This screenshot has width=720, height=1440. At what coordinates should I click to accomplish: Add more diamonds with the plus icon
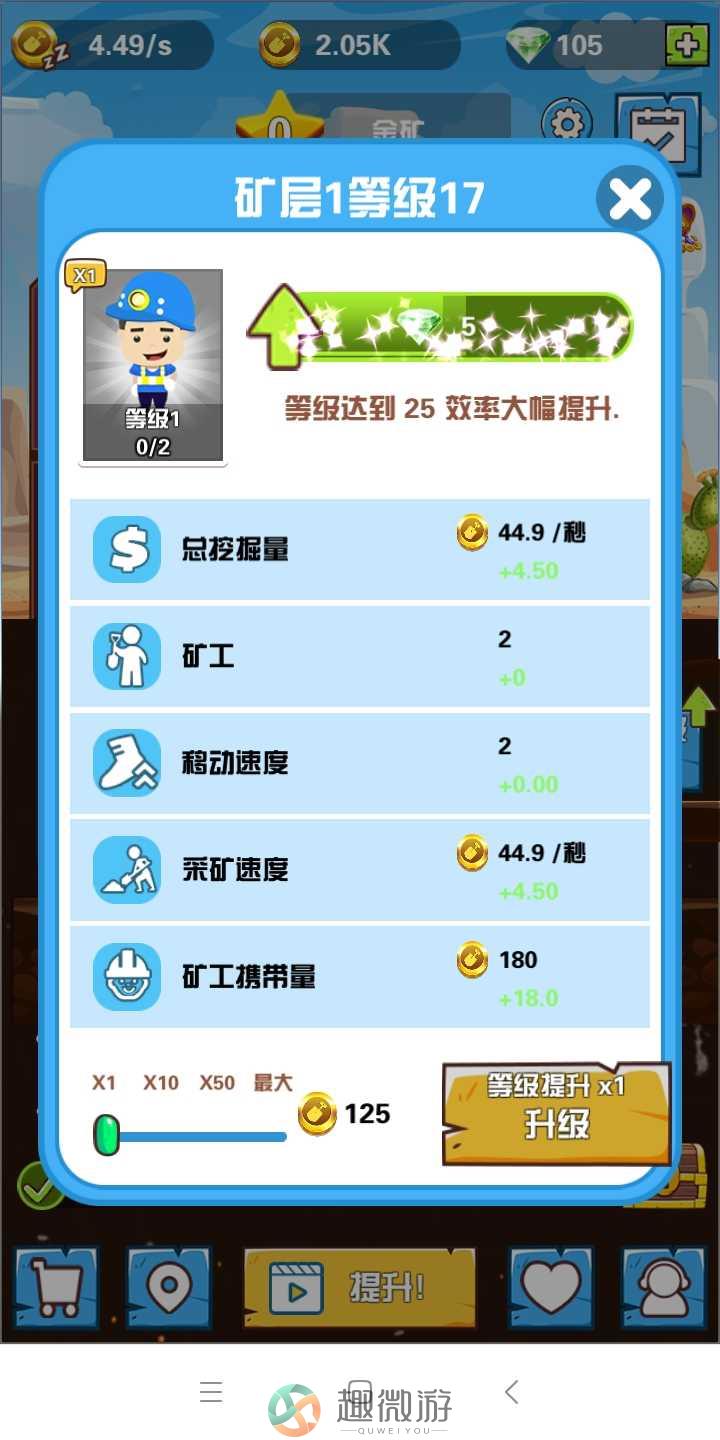[686, 45]
